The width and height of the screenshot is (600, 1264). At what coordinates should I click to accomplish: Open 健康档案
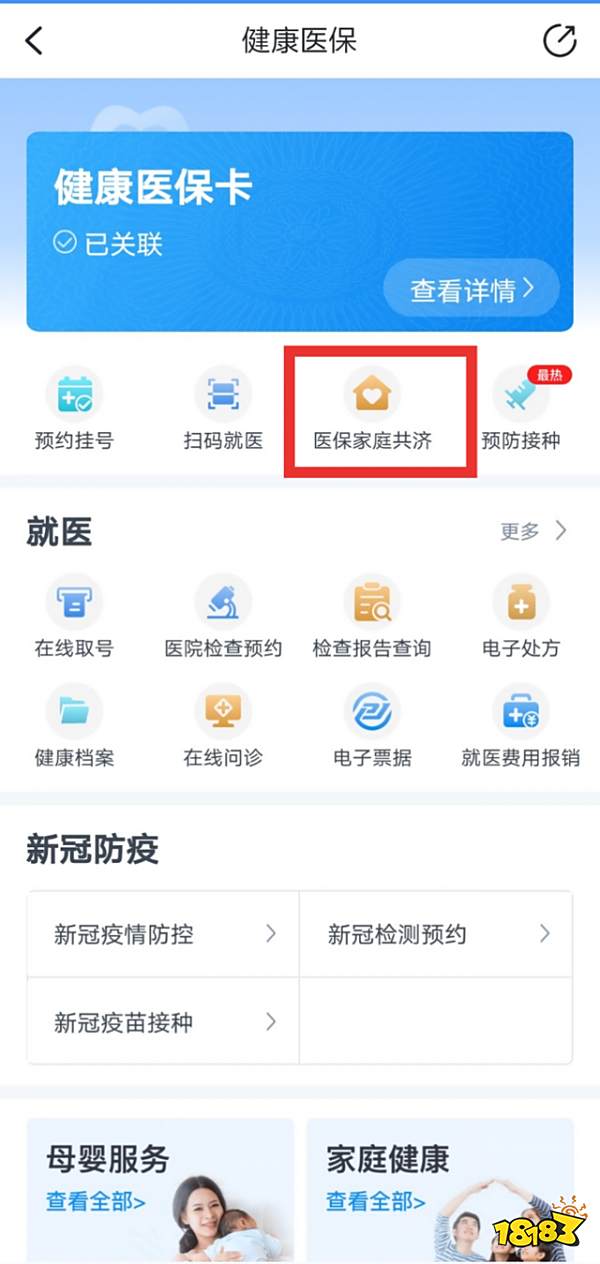click(74, 727)
